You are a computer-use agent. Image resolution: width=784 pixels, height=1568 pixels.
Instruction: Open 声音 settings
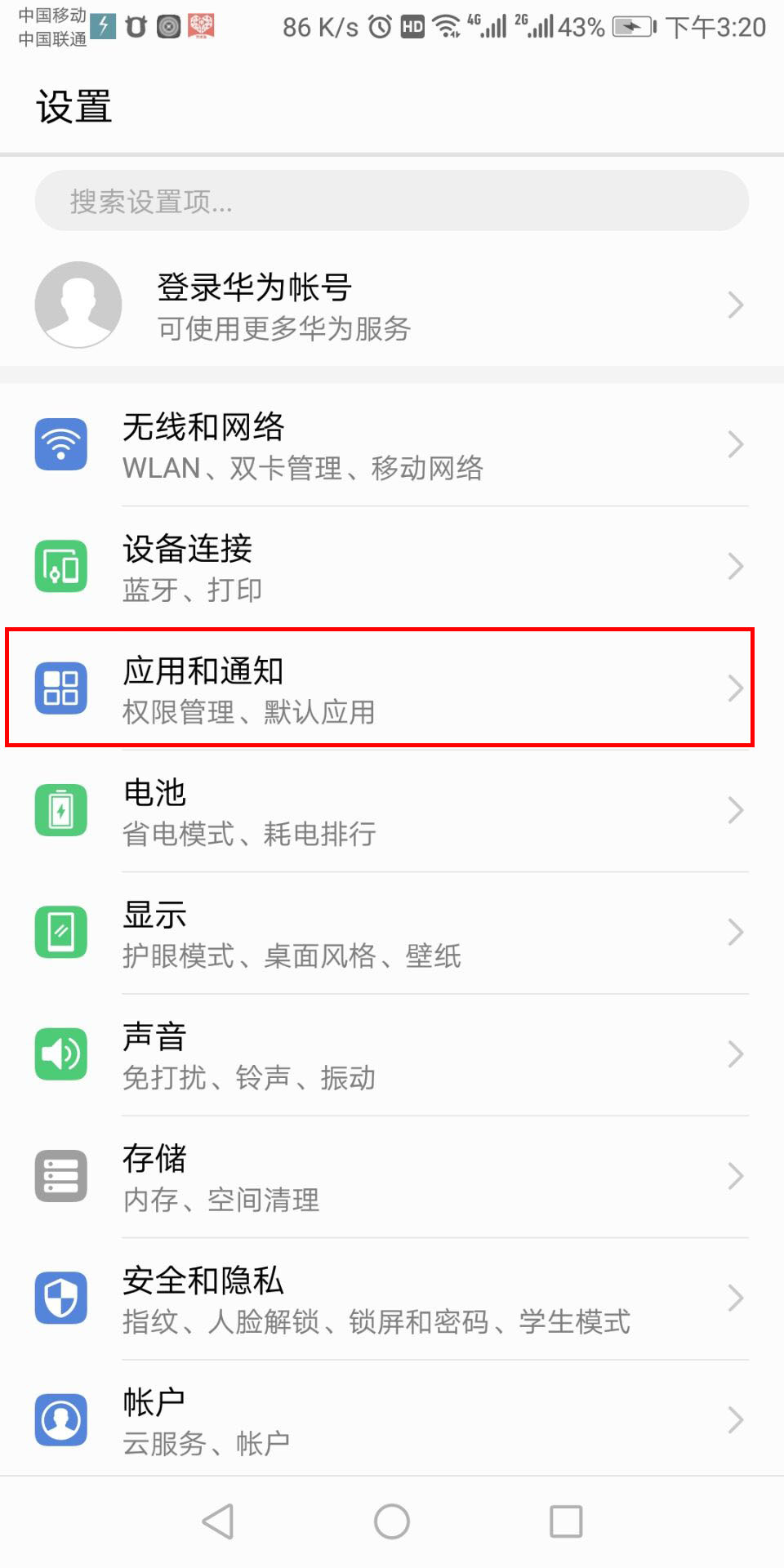[x=392, y=1054]
